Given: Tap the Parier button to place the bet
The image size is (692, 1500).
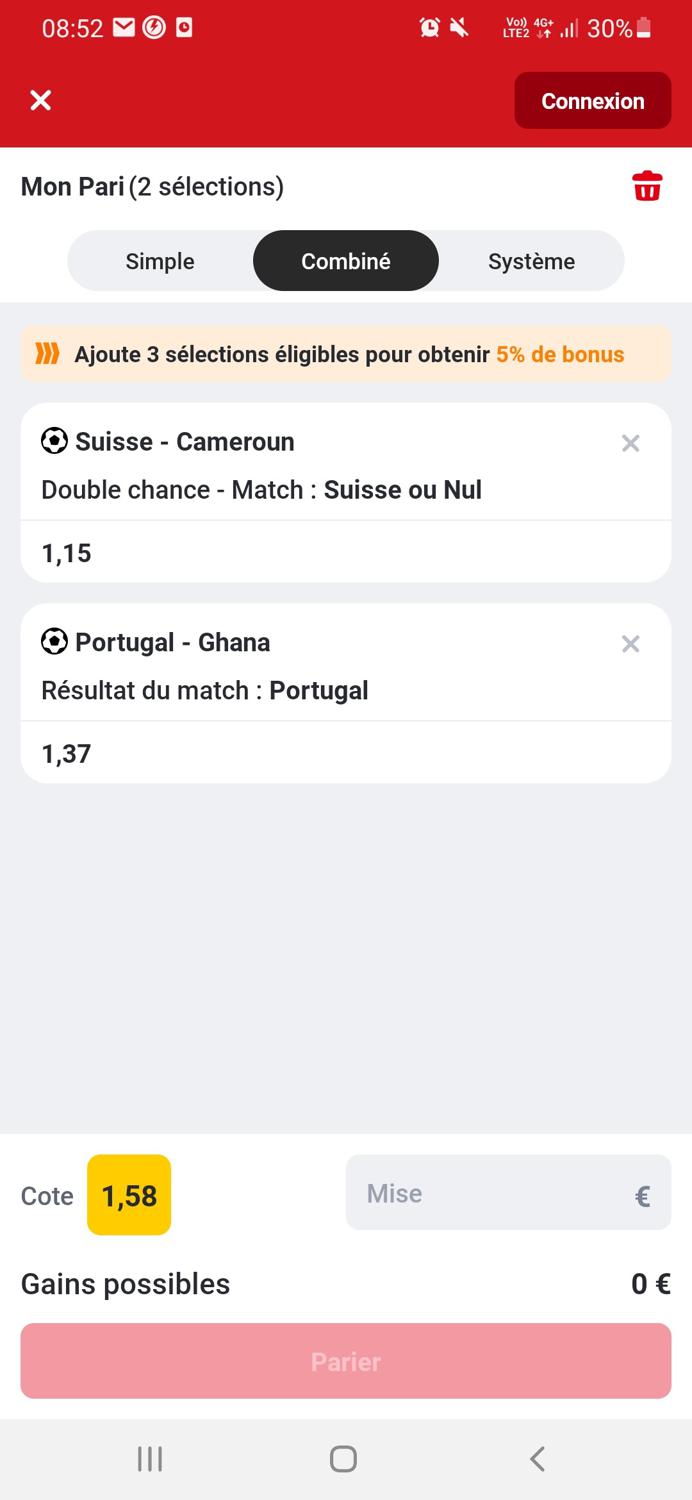Looking at the screenshot, I should [346, 1361].
